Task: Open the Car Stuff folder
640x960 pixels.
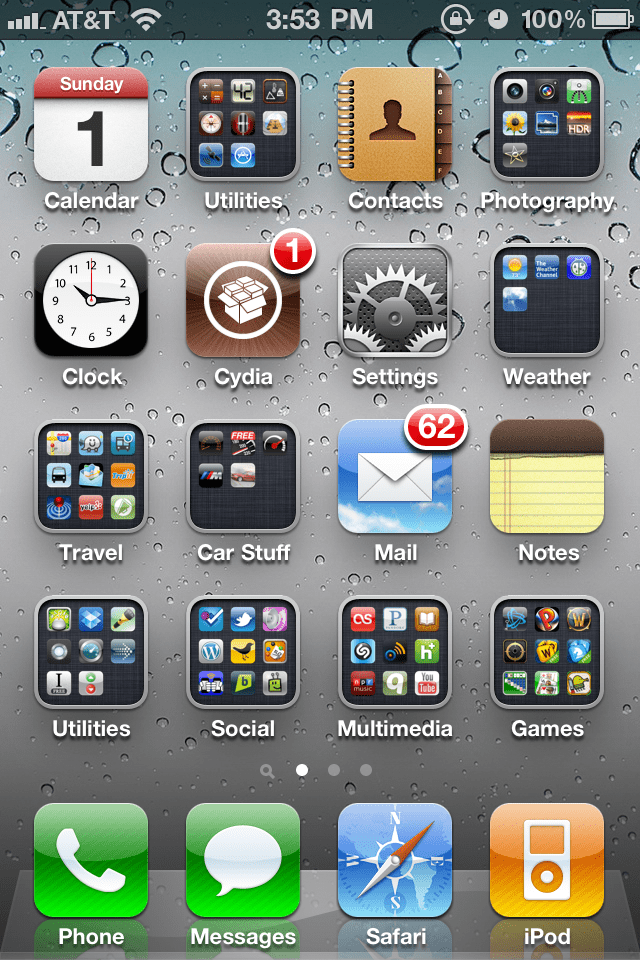Action: 243,476
